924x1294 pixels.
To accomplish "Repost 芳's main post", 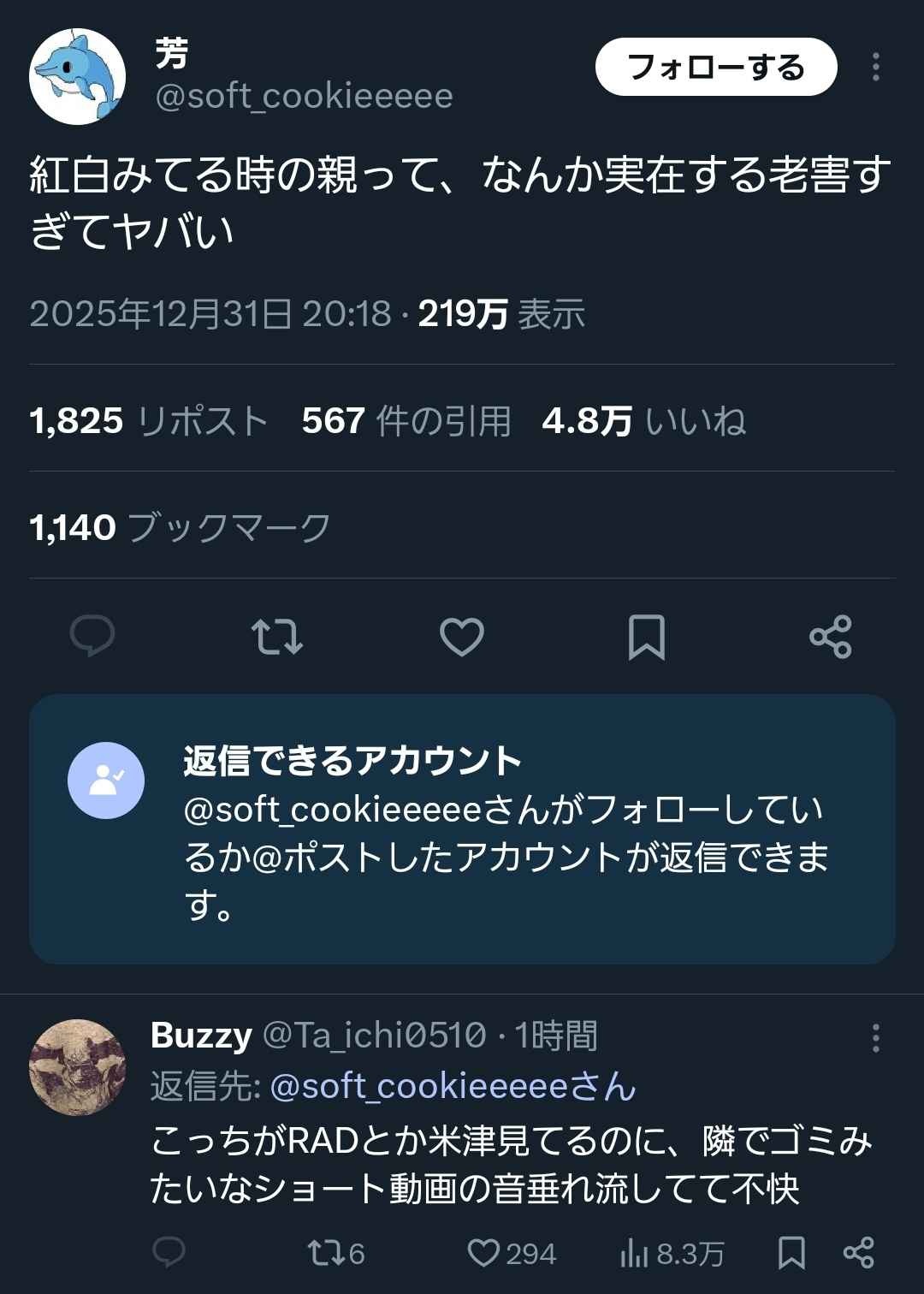I will pyautogui.click(x=276, y=637).
